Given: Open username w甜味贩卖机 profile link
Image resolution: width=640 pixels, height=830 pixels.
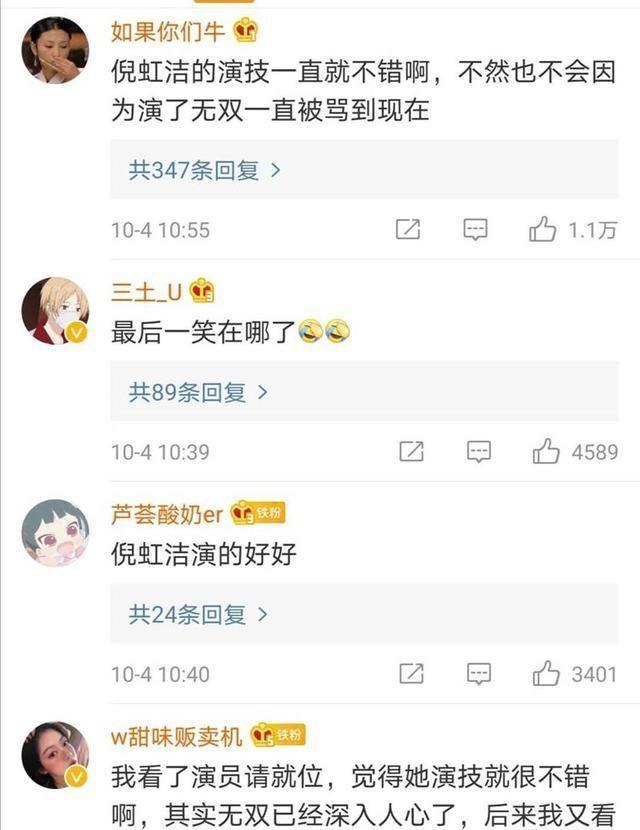Looking at the screenshot, I should 177,736.
